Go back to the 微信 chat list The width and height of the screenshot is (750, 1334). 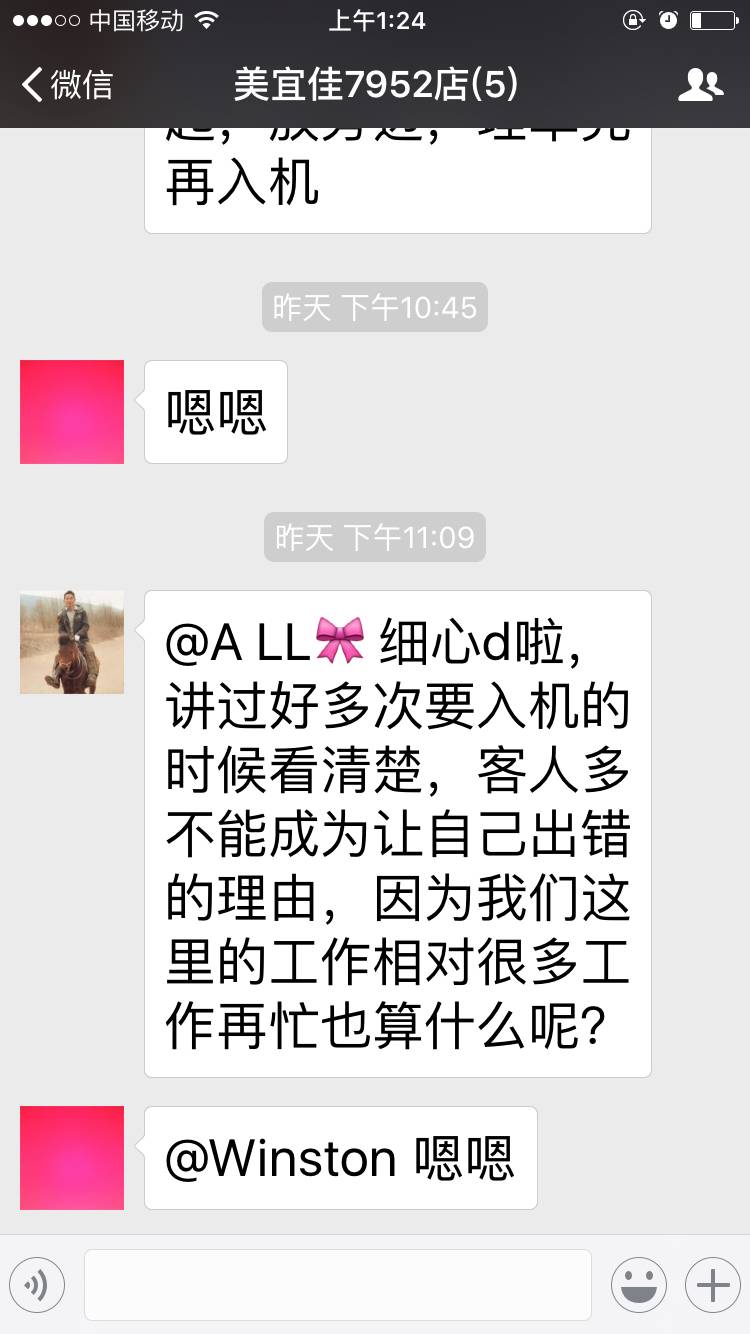click(x=66, y=85)
